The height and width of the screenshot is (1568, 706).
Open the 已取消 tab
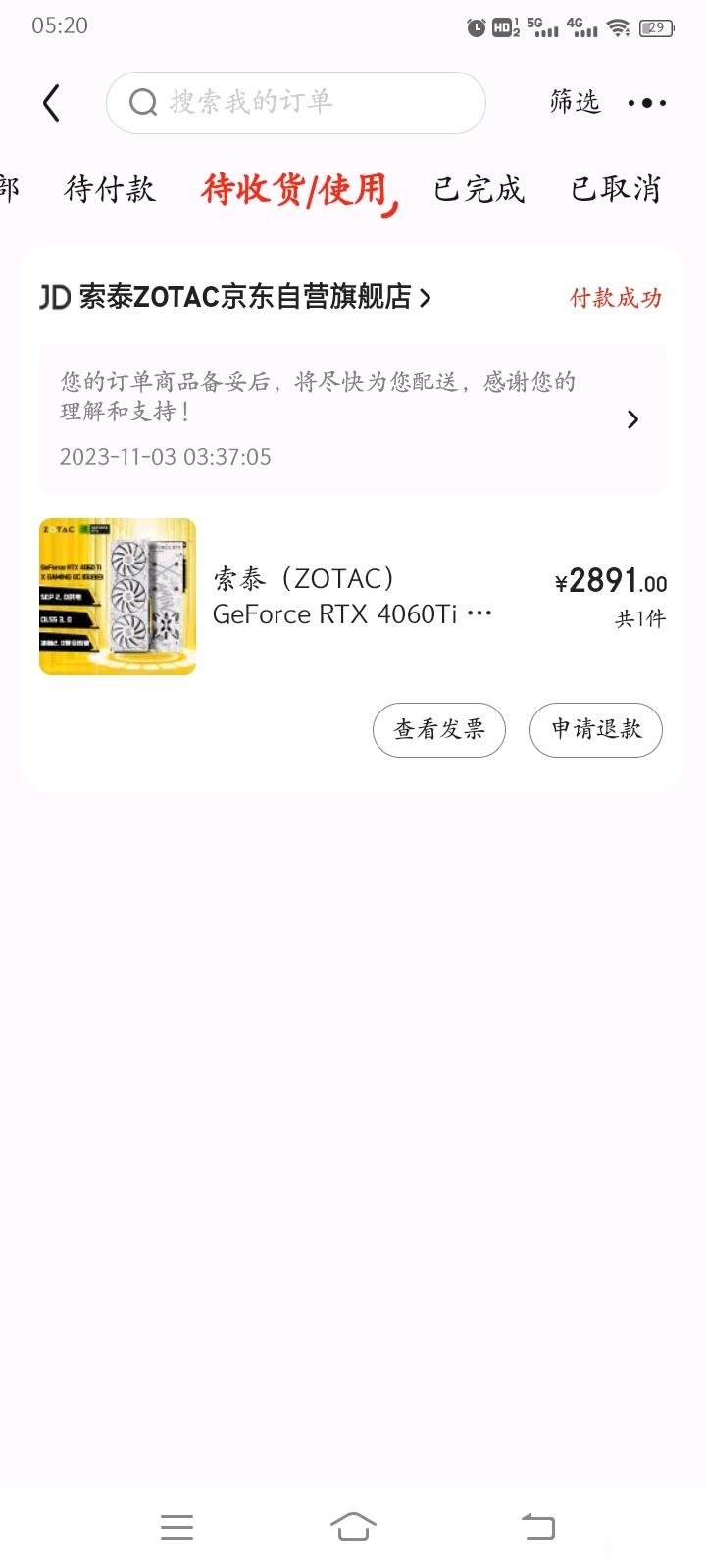(617, 188)
